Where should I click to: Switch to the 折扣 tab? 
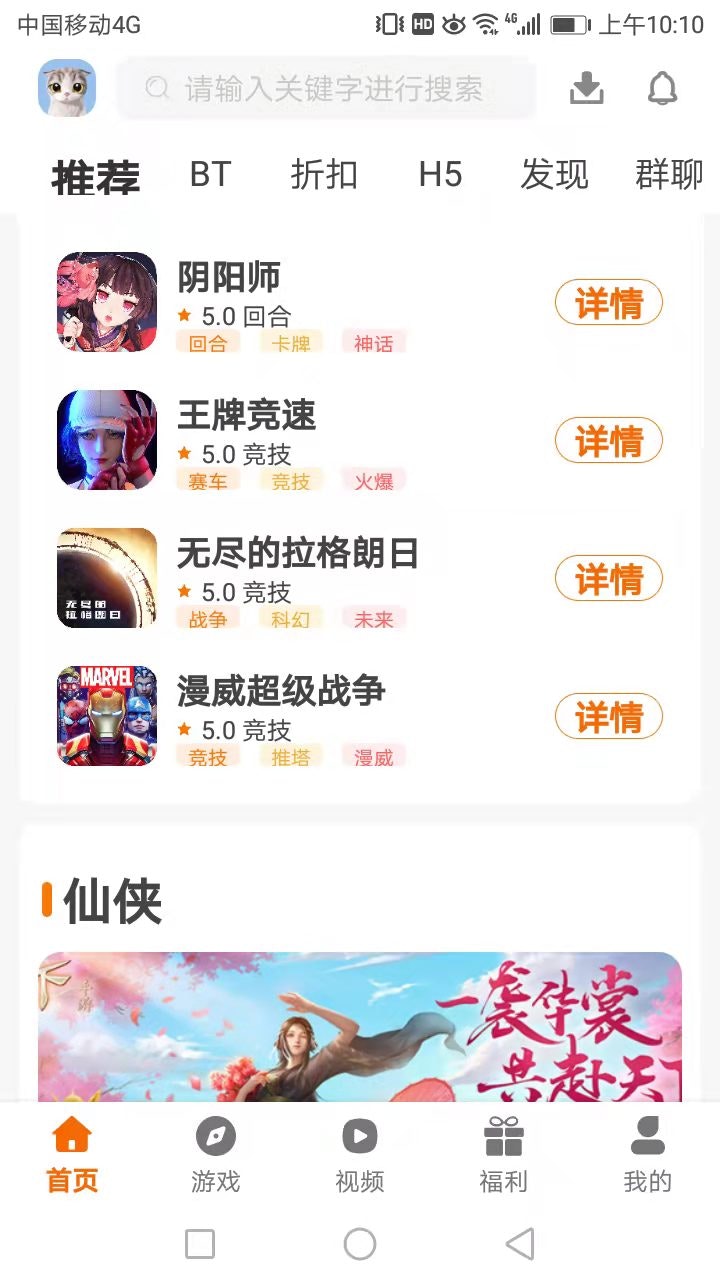tap(324, 175)
